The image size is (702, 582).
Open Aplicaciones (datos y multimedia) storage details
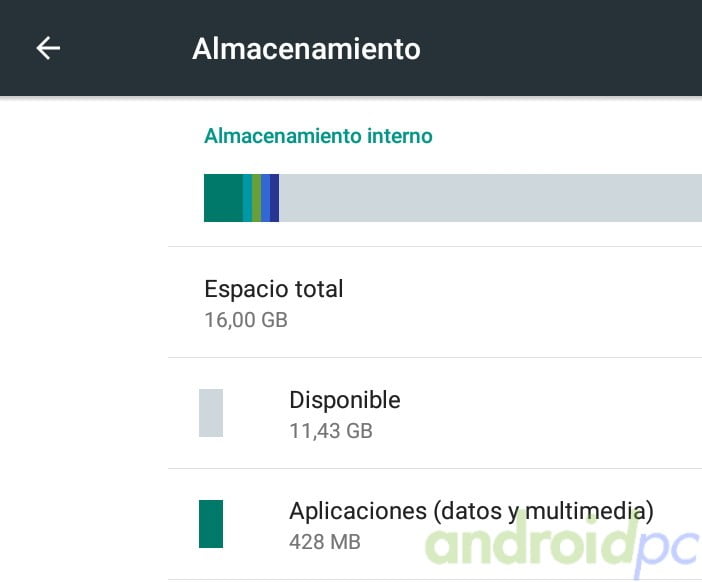coord(470,524)
